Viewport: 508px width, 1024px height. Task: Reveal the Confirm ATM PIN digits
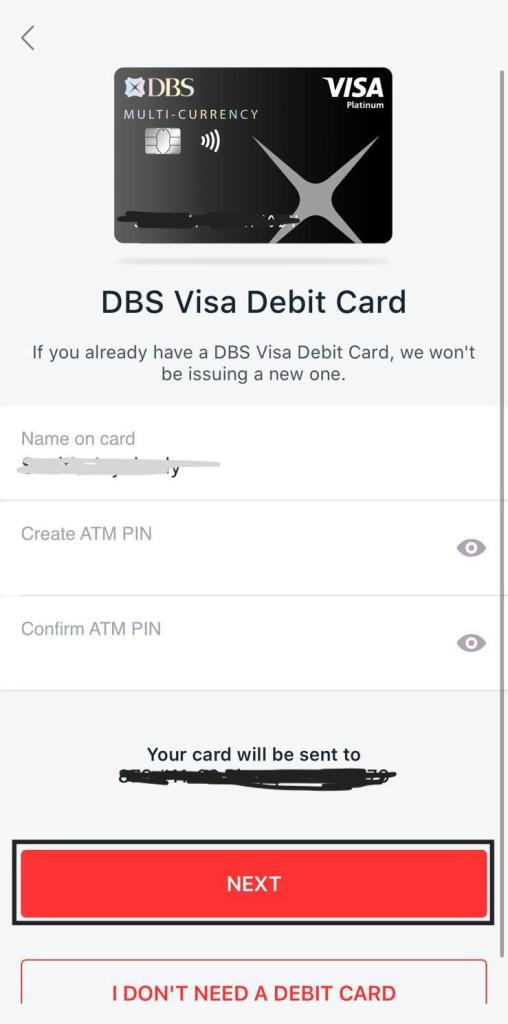tap(471, 643)
